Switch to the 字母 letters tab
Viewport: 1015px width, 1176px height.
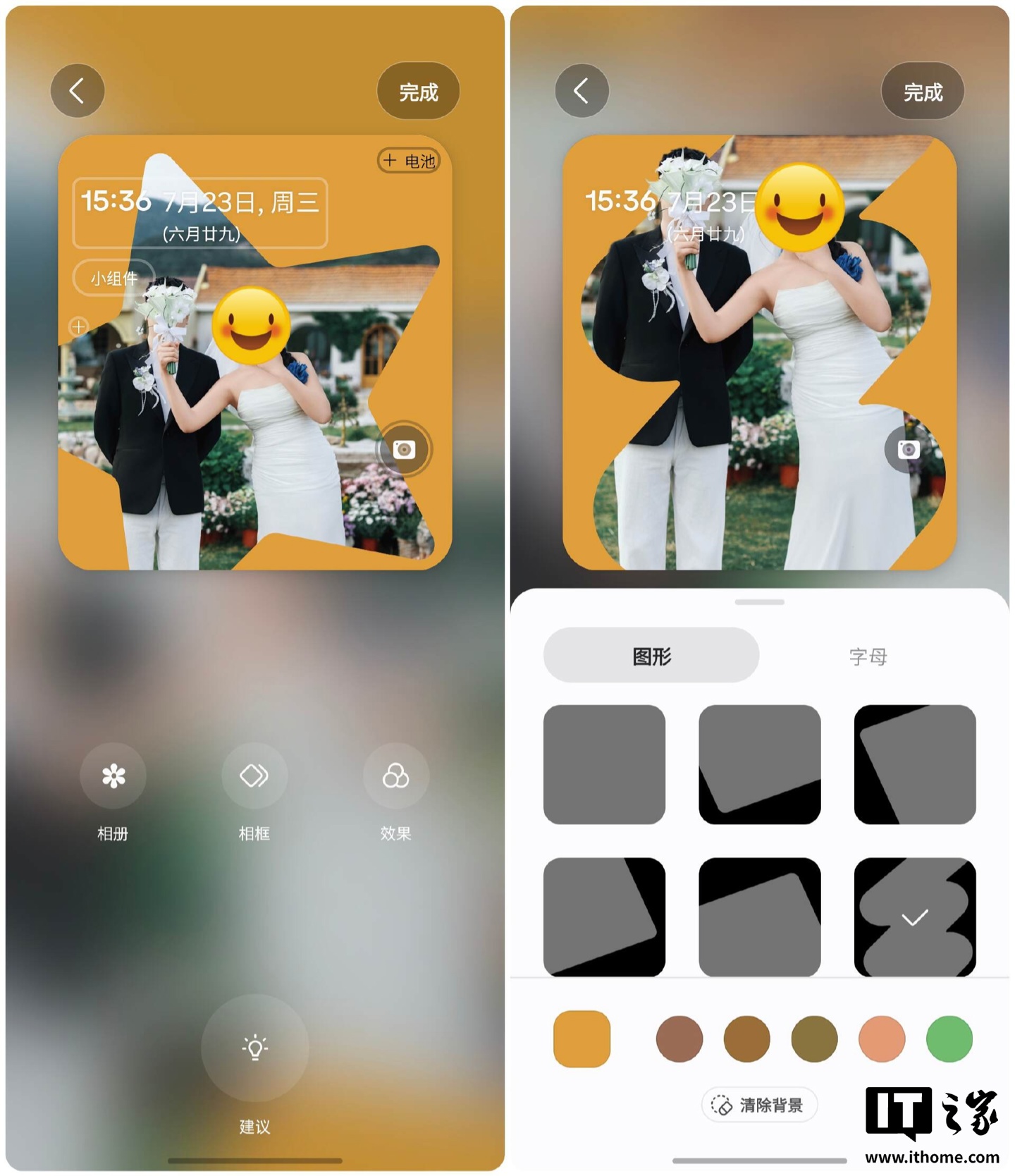click(868, 656)
